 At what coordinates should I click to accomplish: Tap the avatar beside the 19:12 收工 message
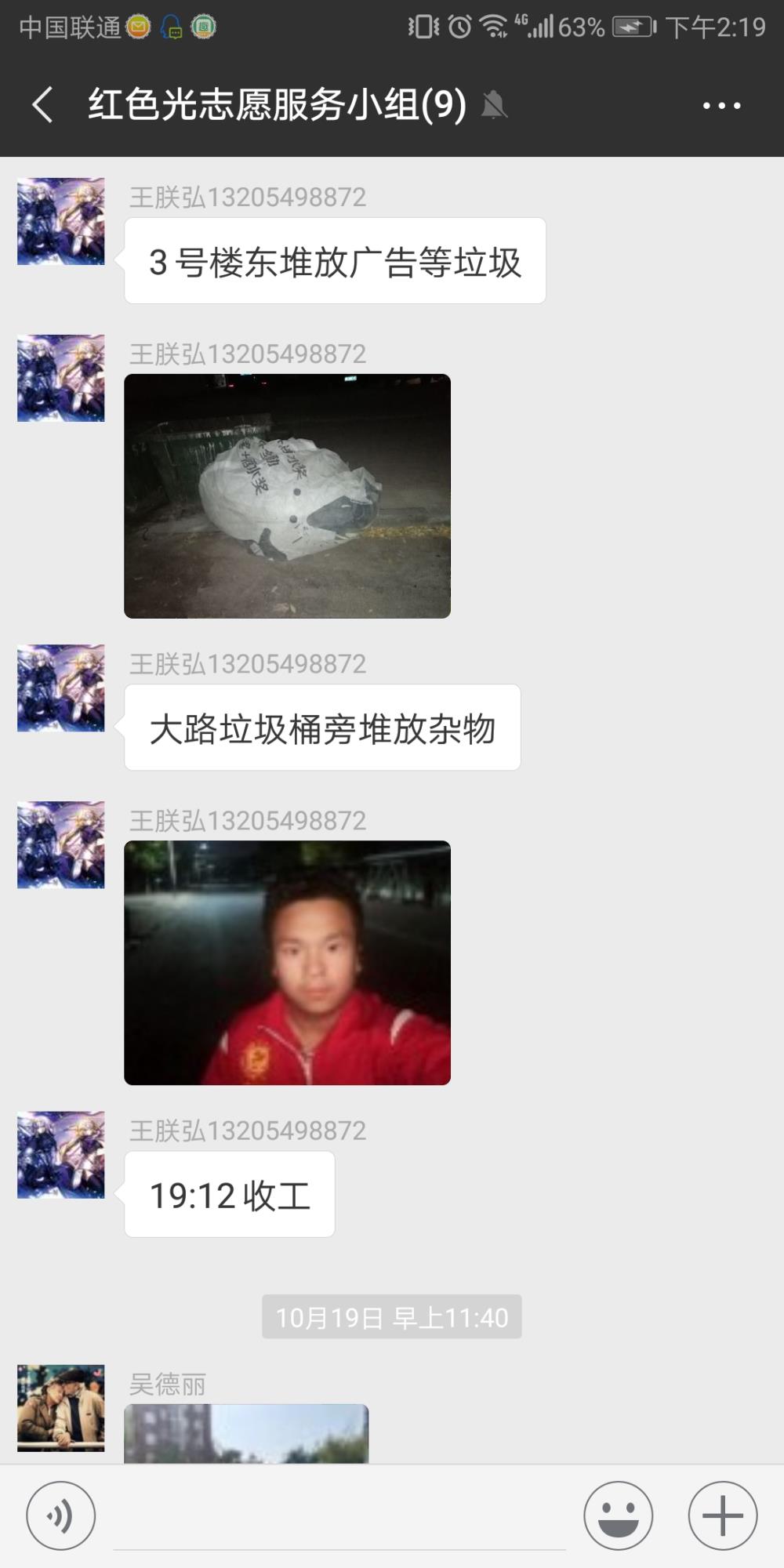(x=61, y=1155)
